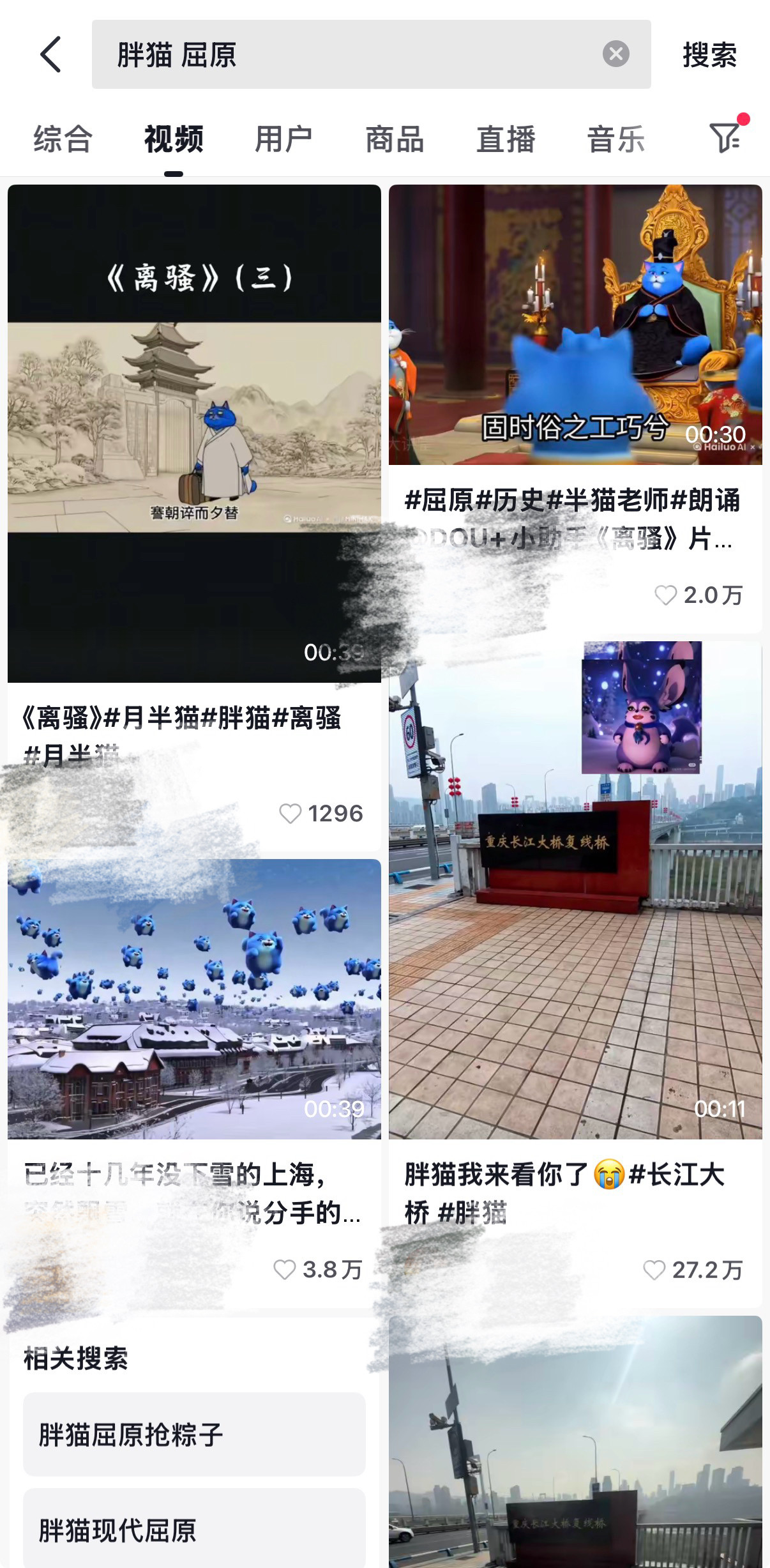Play the 《离骚》(三) video

coord(194,433)
